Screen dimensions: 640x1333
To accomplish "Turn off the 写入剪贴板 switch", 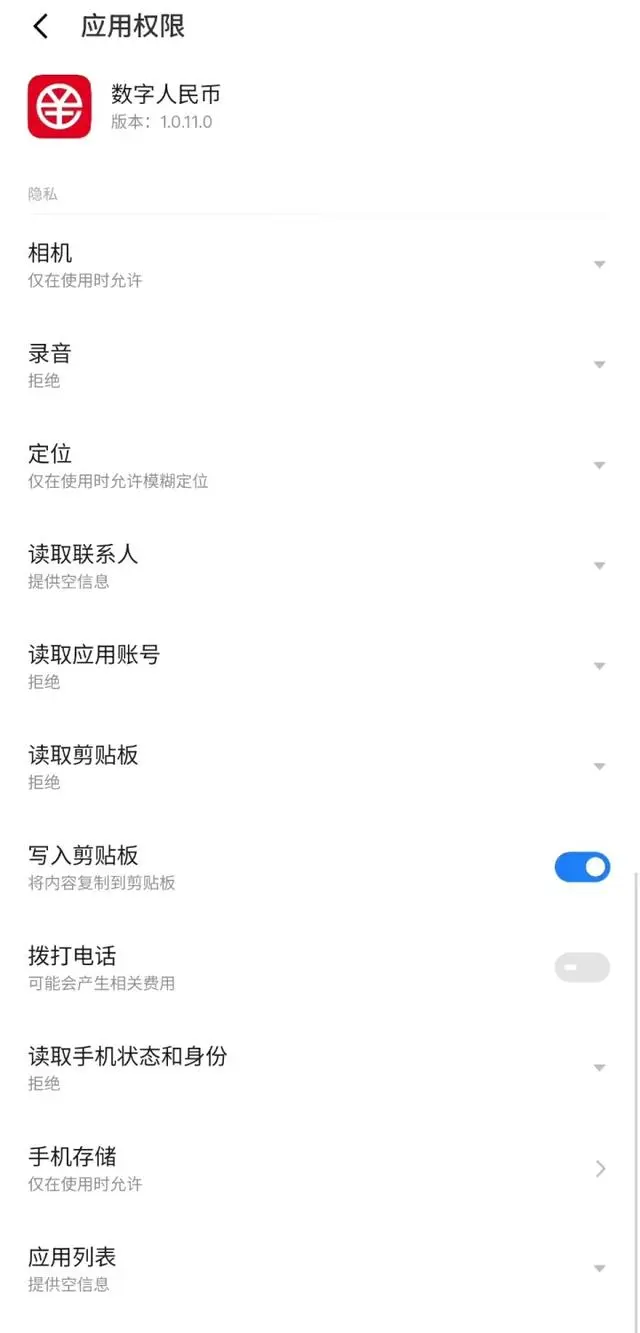I will (582, 867).
